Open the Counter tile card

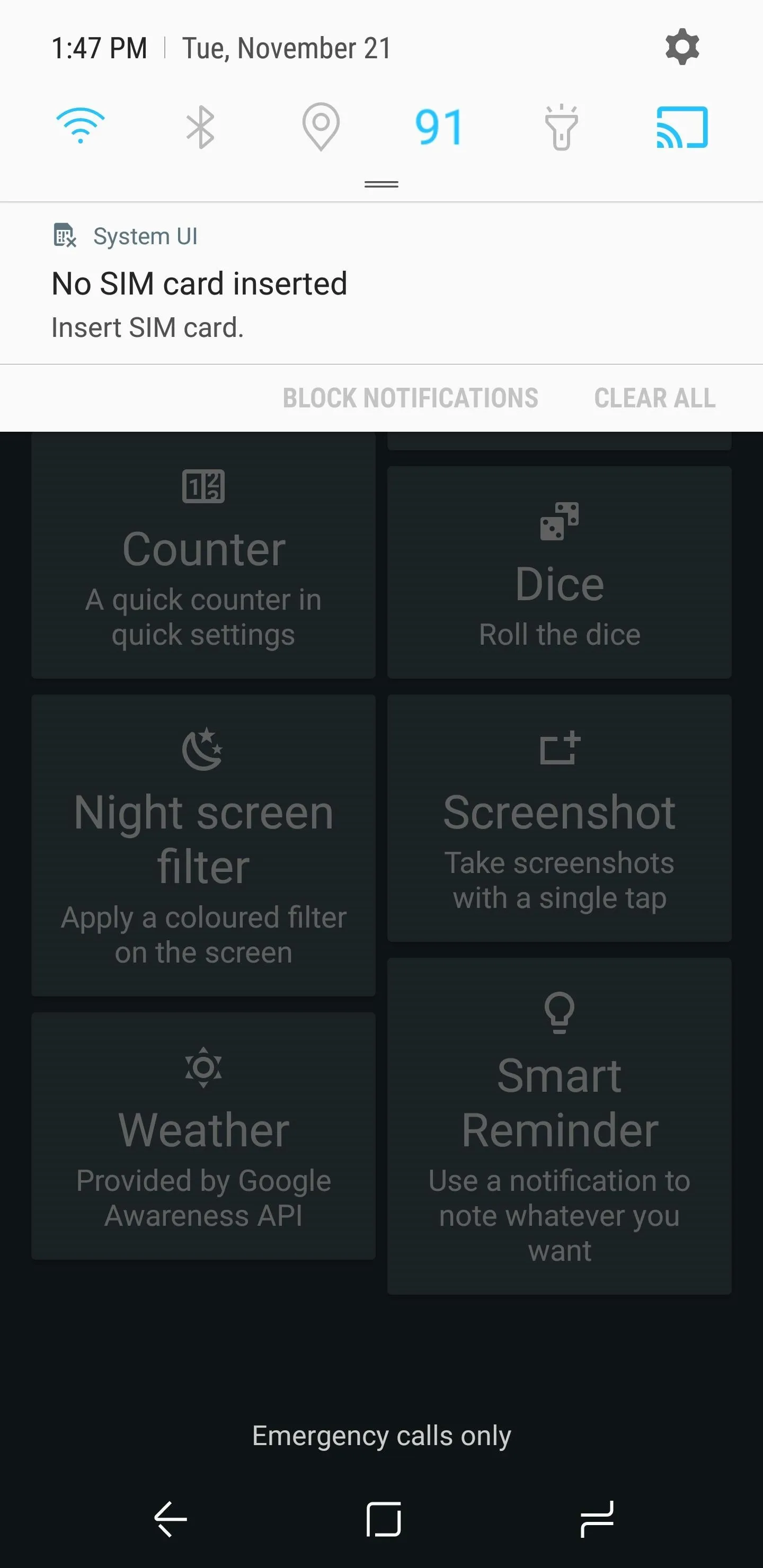tap(203, 555)
